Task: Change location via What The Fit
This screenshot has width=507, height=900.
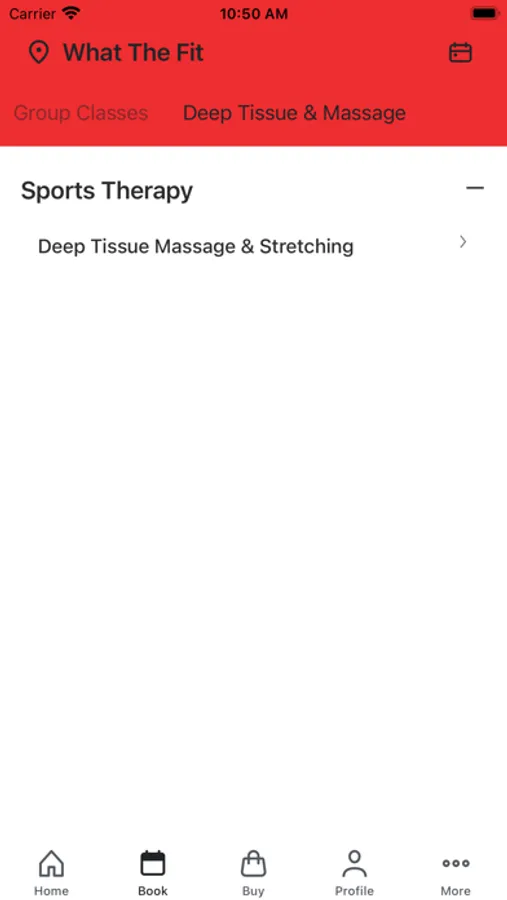Action: tap(117, 53)
